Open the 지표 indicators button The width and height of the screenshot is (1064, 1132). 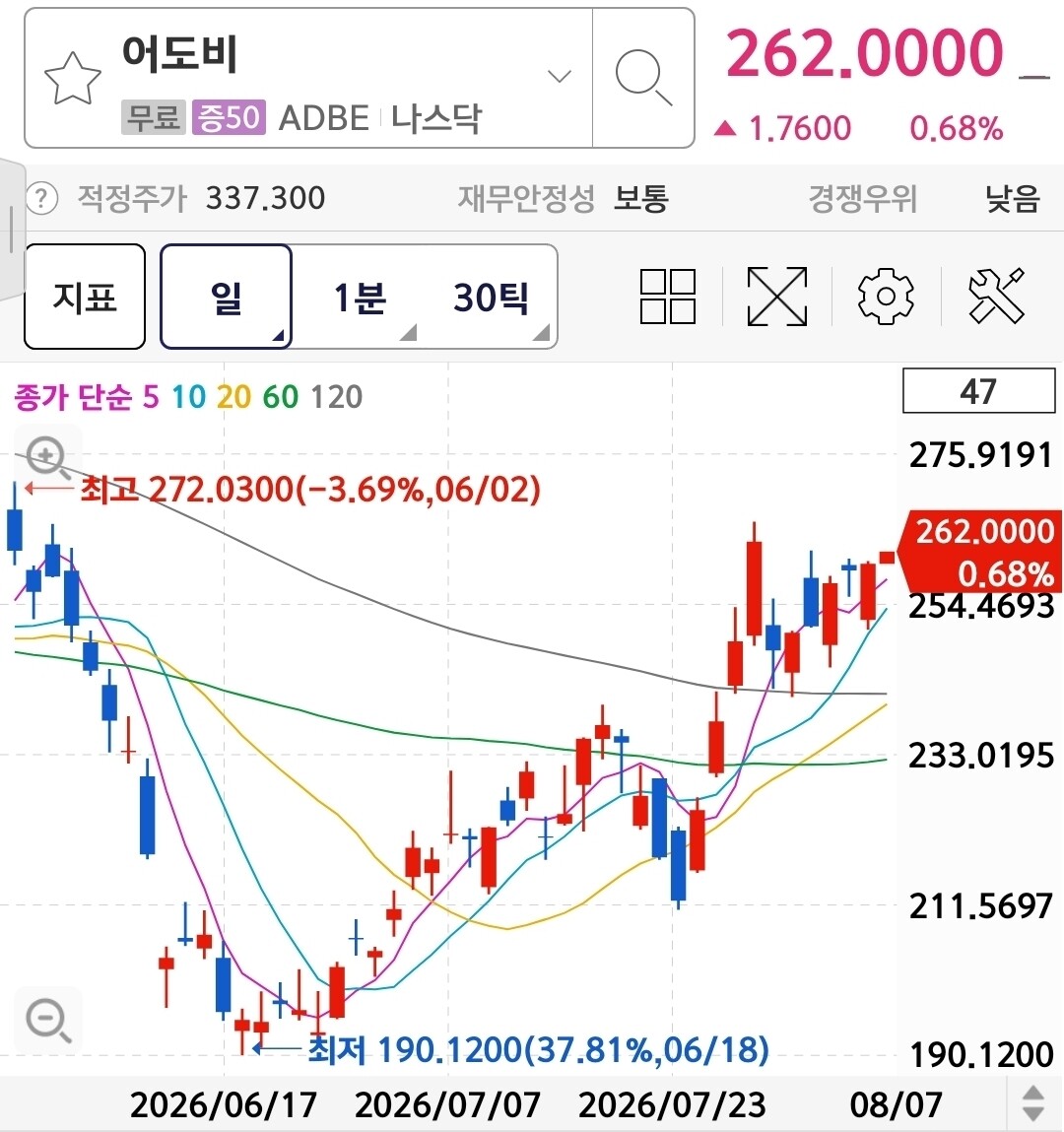(x=85, y=297)
